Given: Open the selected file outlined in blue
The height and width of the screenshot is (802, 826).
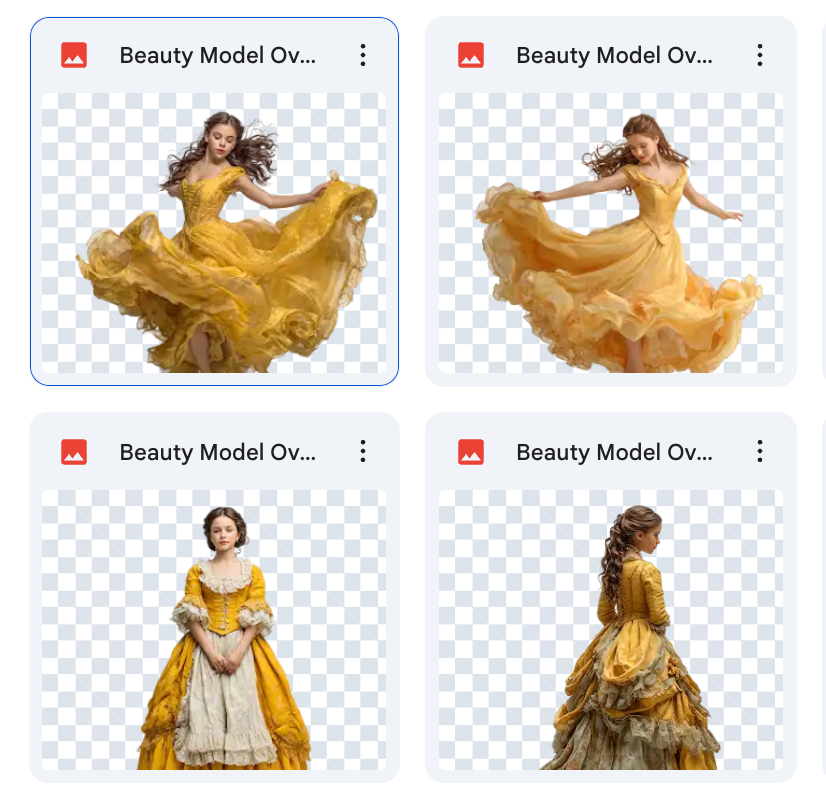Looking at the screenshot, I should (x=214, y=232).
